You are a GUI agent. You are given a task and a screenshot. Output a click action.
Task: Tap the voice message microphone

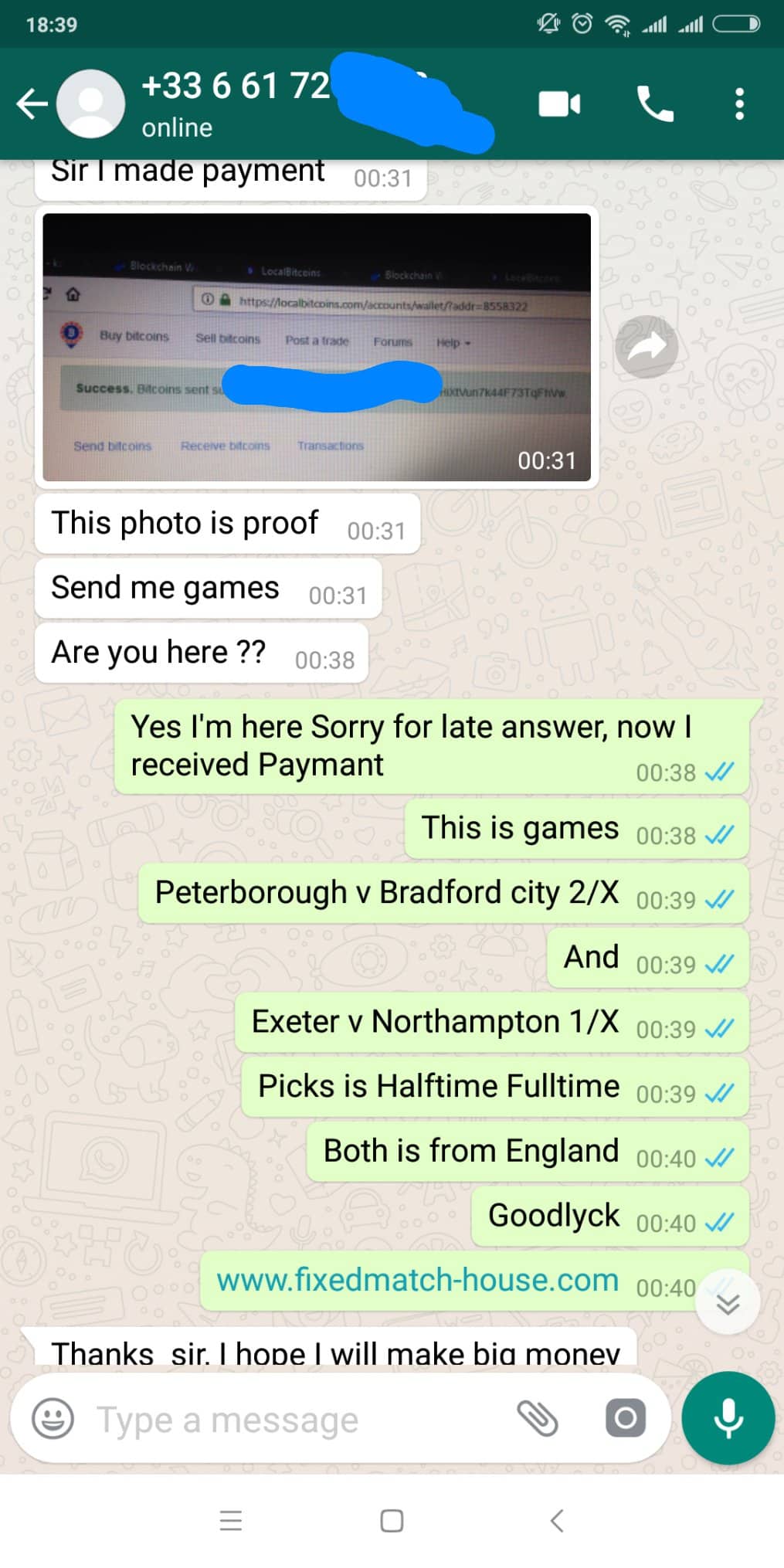coord(728,1418)
